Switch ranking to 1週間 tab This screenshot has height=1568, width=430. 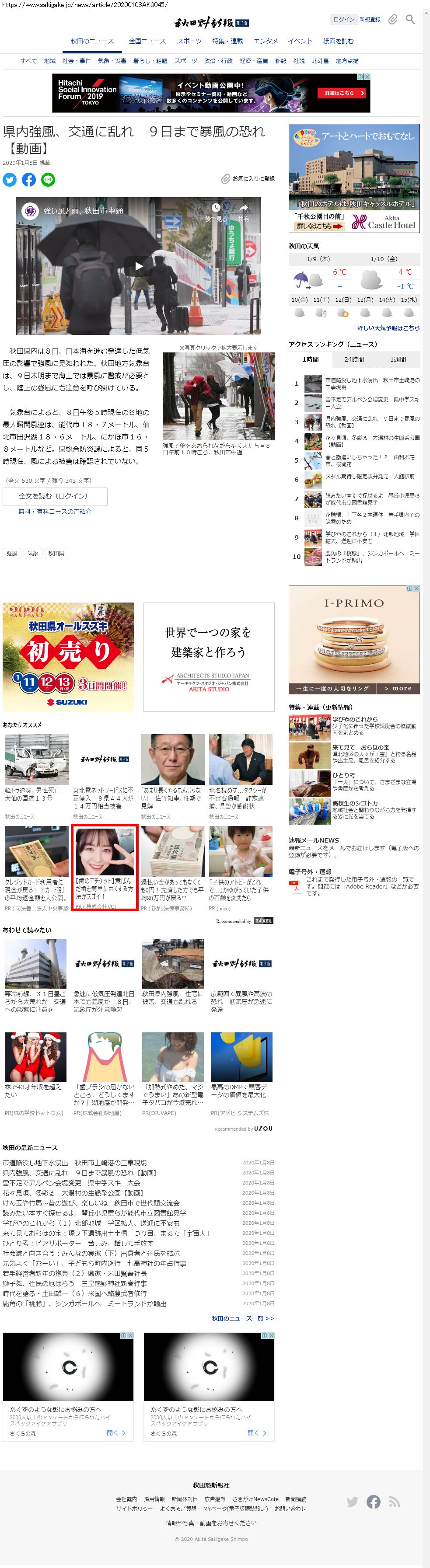(398, 359)
